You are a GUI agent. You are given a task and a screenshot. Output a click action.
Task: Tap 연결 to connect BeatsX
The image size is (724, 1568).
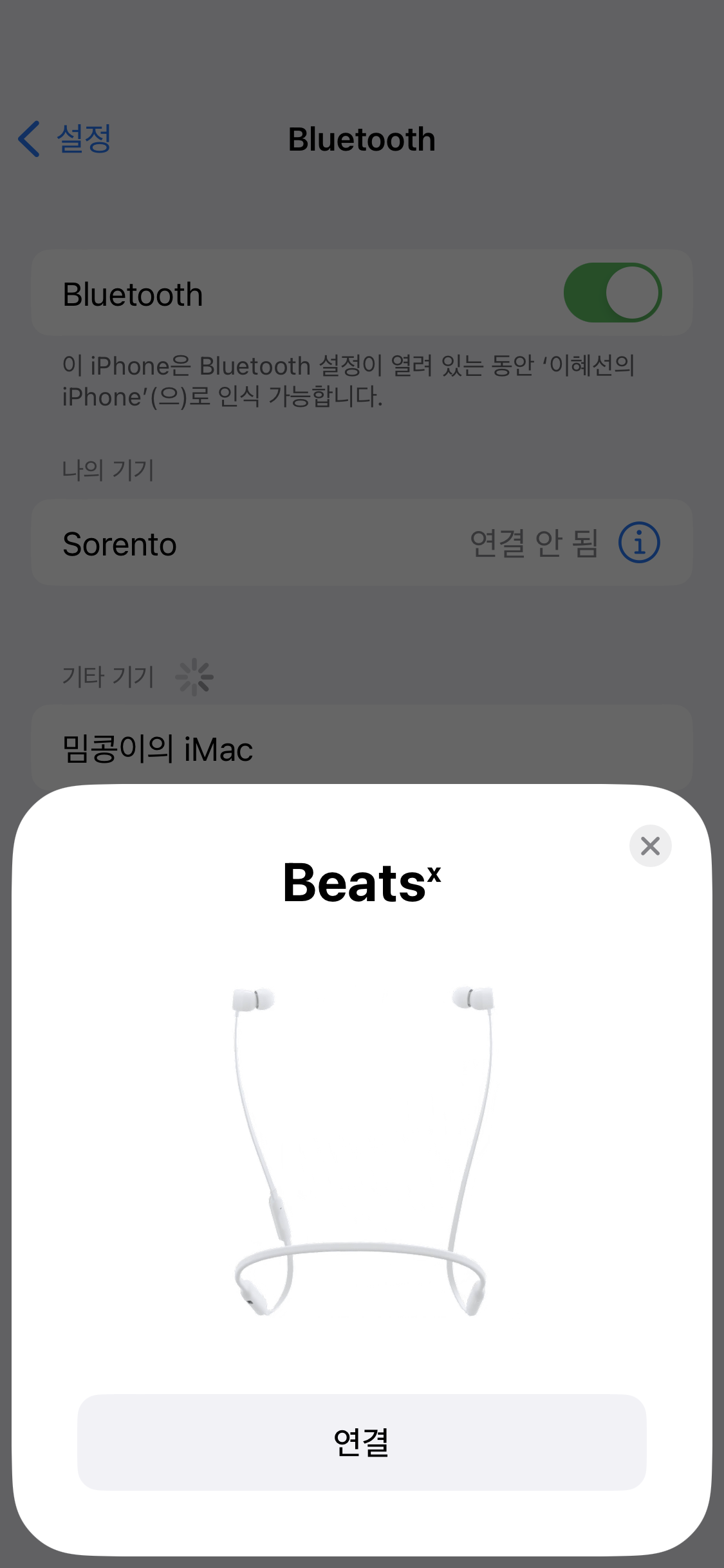coord(362,1442)
